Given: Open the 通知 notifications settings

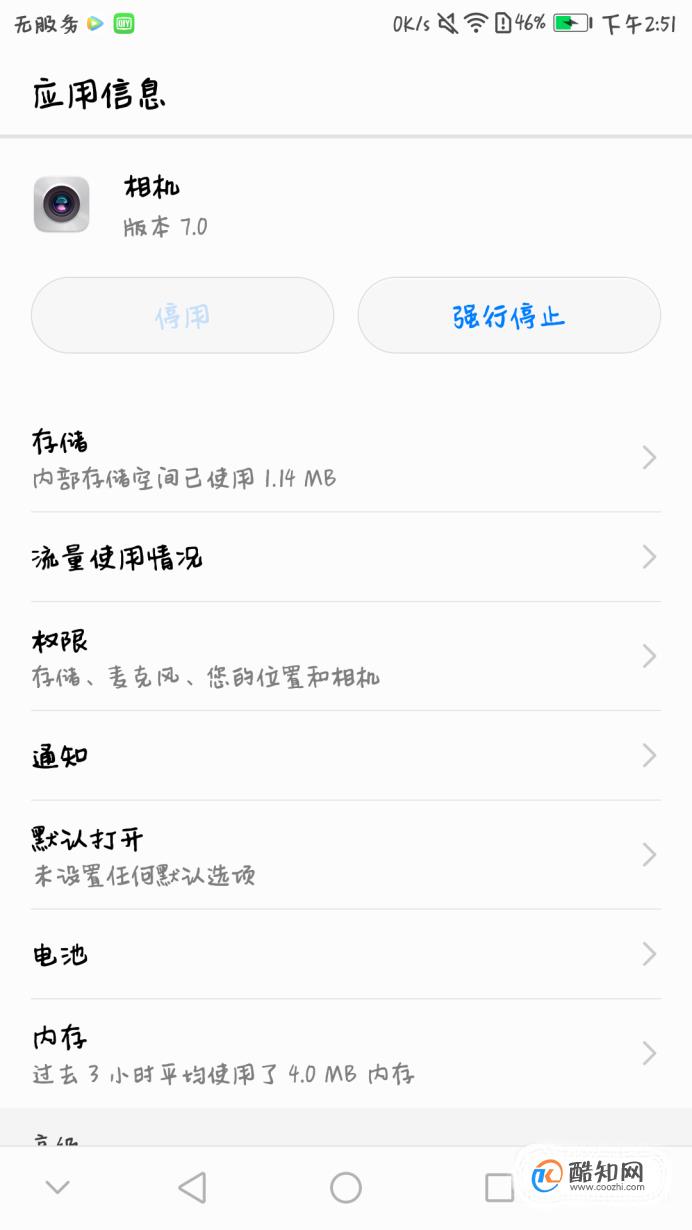Looking at the screenshot, I should click(346, 755).
